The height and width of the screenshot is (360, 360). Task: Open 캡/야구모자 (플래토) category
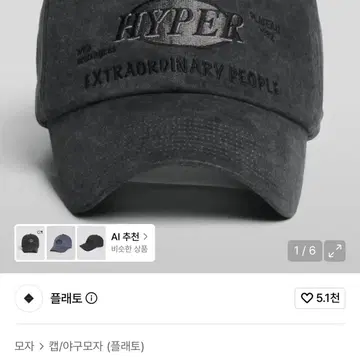[96, 346]
